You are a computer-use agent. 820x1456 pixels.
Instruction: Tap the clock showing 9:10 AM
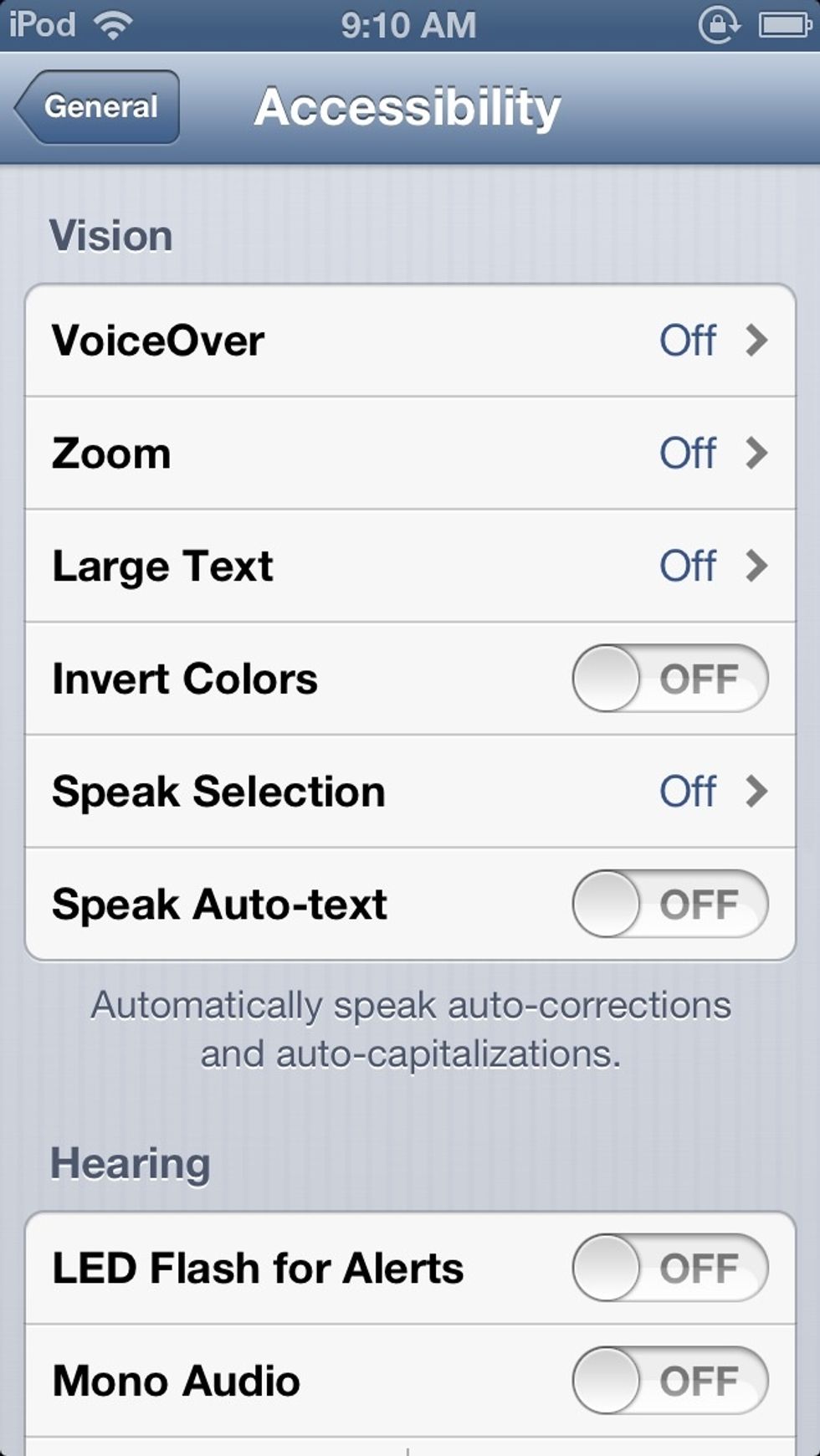(x=409, y=23)
